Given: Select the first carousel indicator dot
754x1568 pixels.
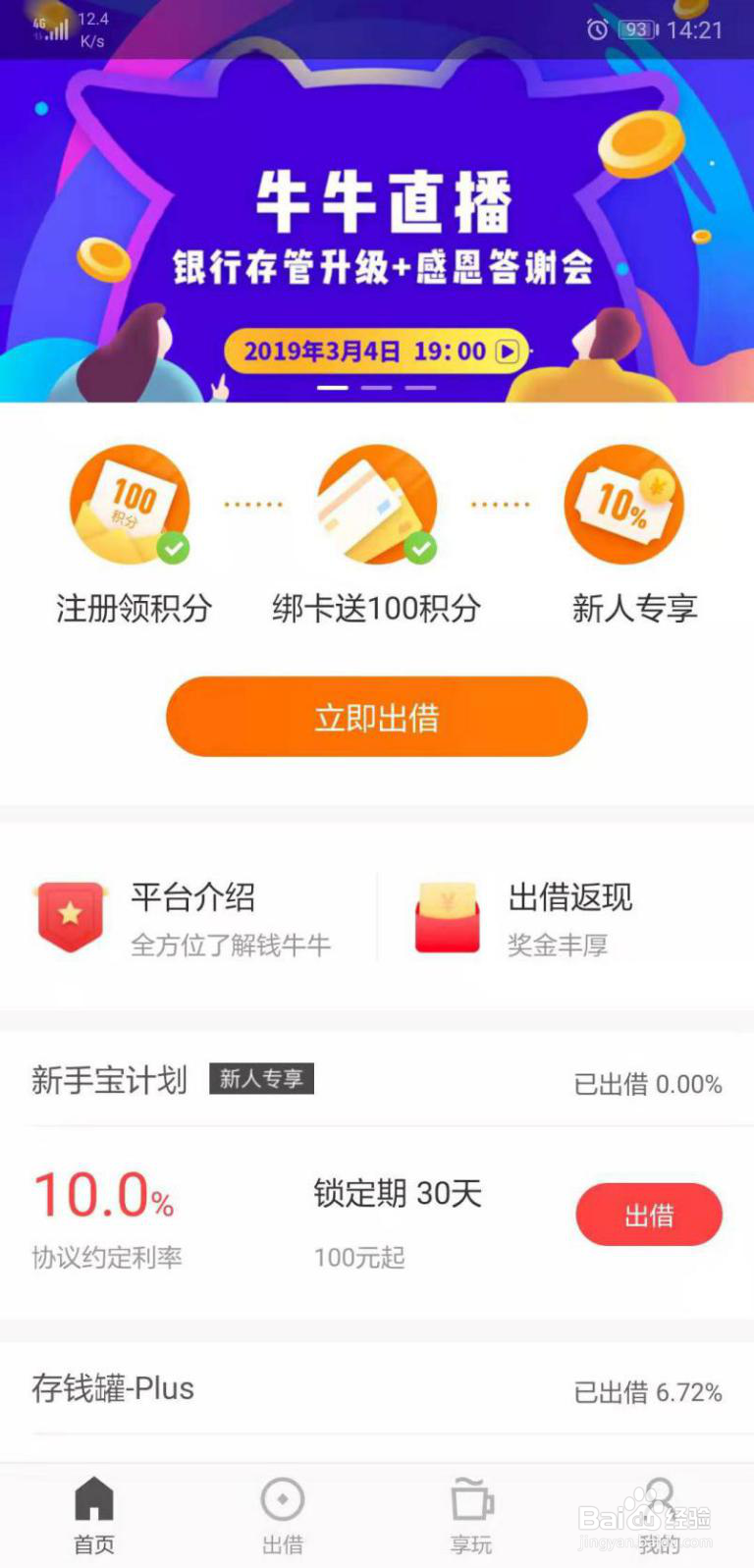Looking at the screenshot, I should tap(334, 389).
